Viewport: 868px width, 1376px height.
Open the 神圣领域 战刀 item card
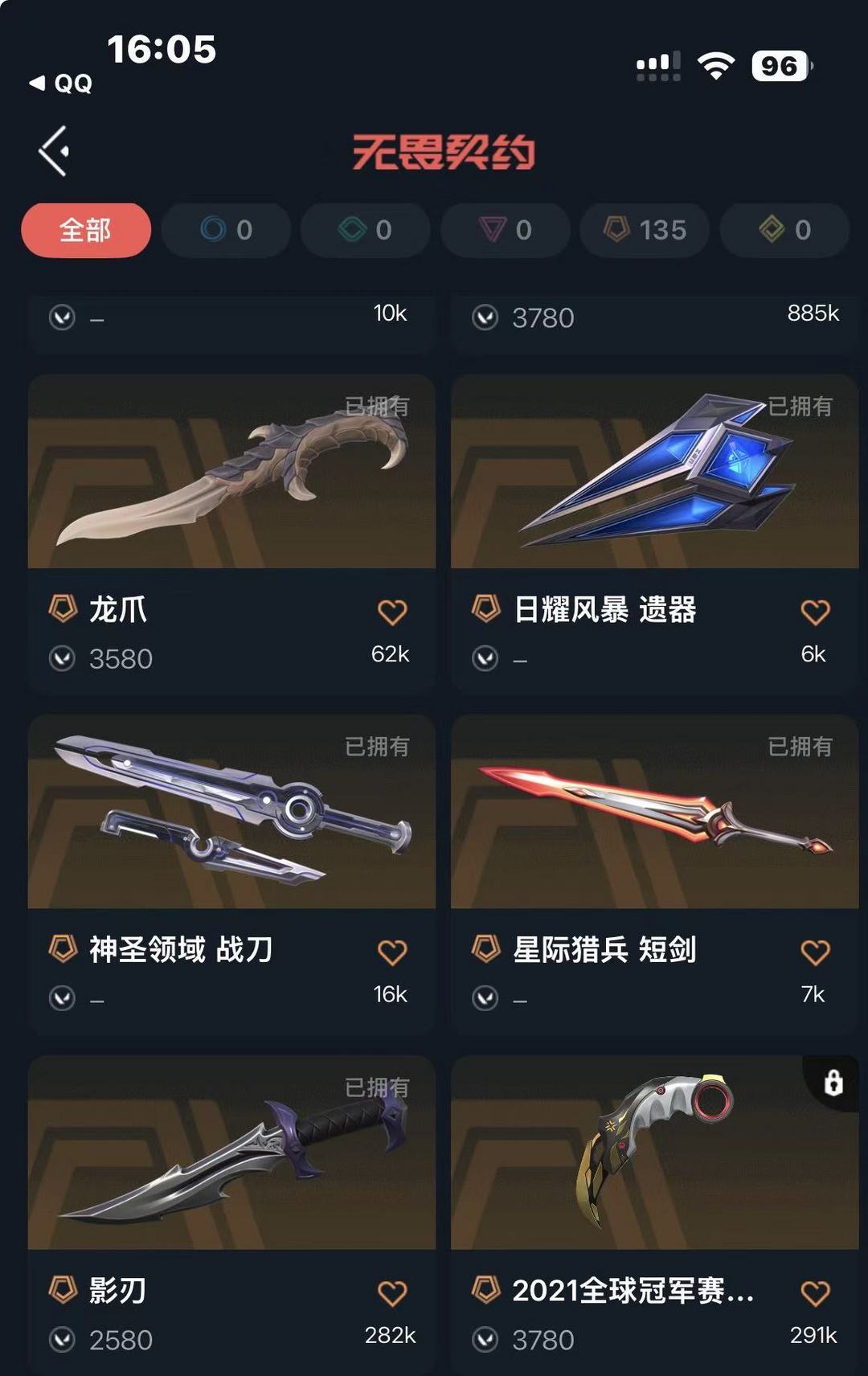[231, 813]
